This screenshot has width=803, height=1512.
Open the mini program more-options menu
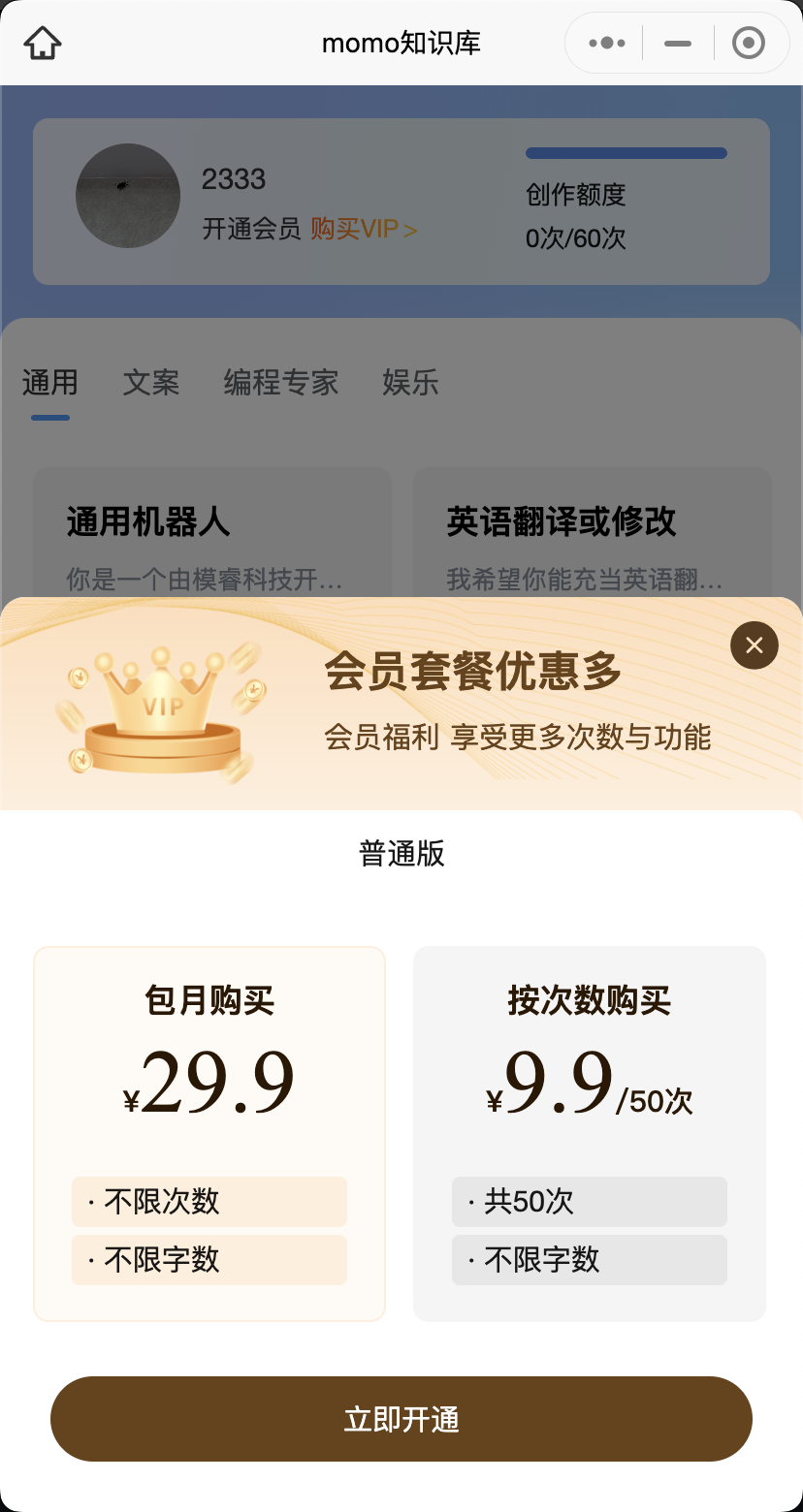click(x=607, y=44)
